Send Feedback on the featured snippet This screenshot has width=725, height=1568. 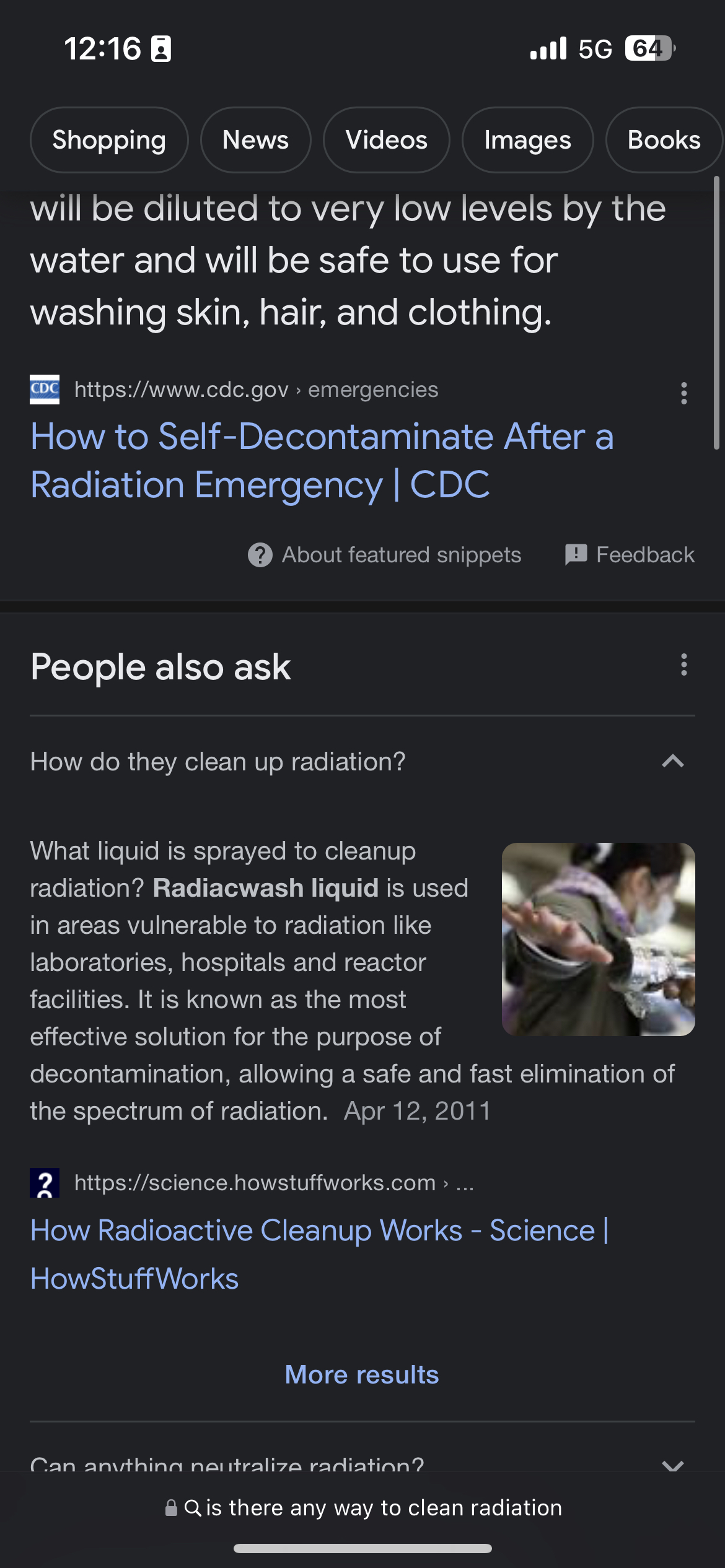tap(630, 555)
